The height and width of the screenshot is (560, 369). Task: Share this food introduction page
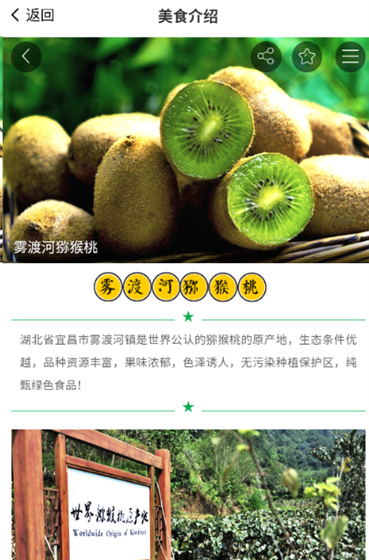point(266,56)
